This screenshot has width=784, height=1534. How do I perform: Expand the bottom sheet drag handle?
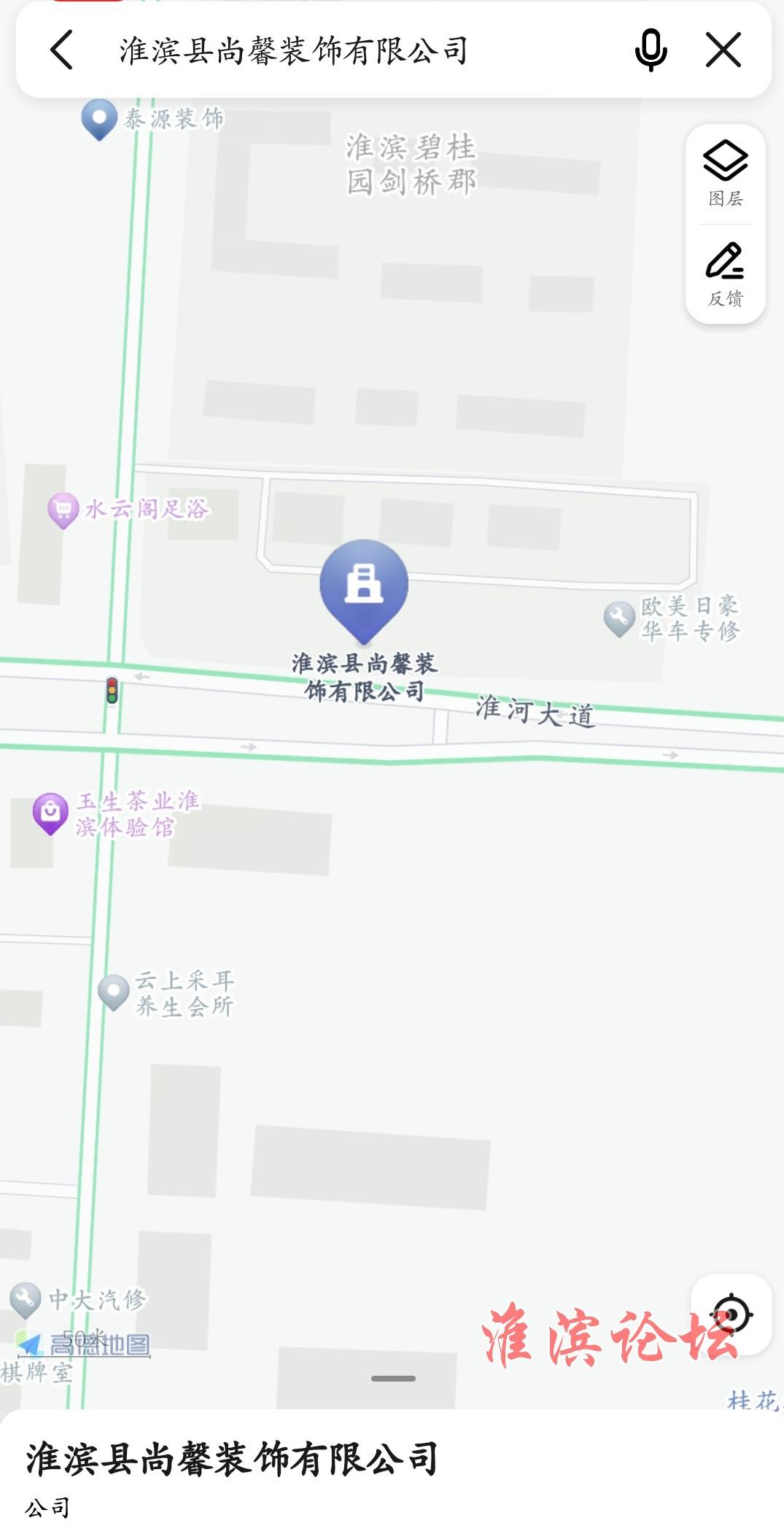393,1379
